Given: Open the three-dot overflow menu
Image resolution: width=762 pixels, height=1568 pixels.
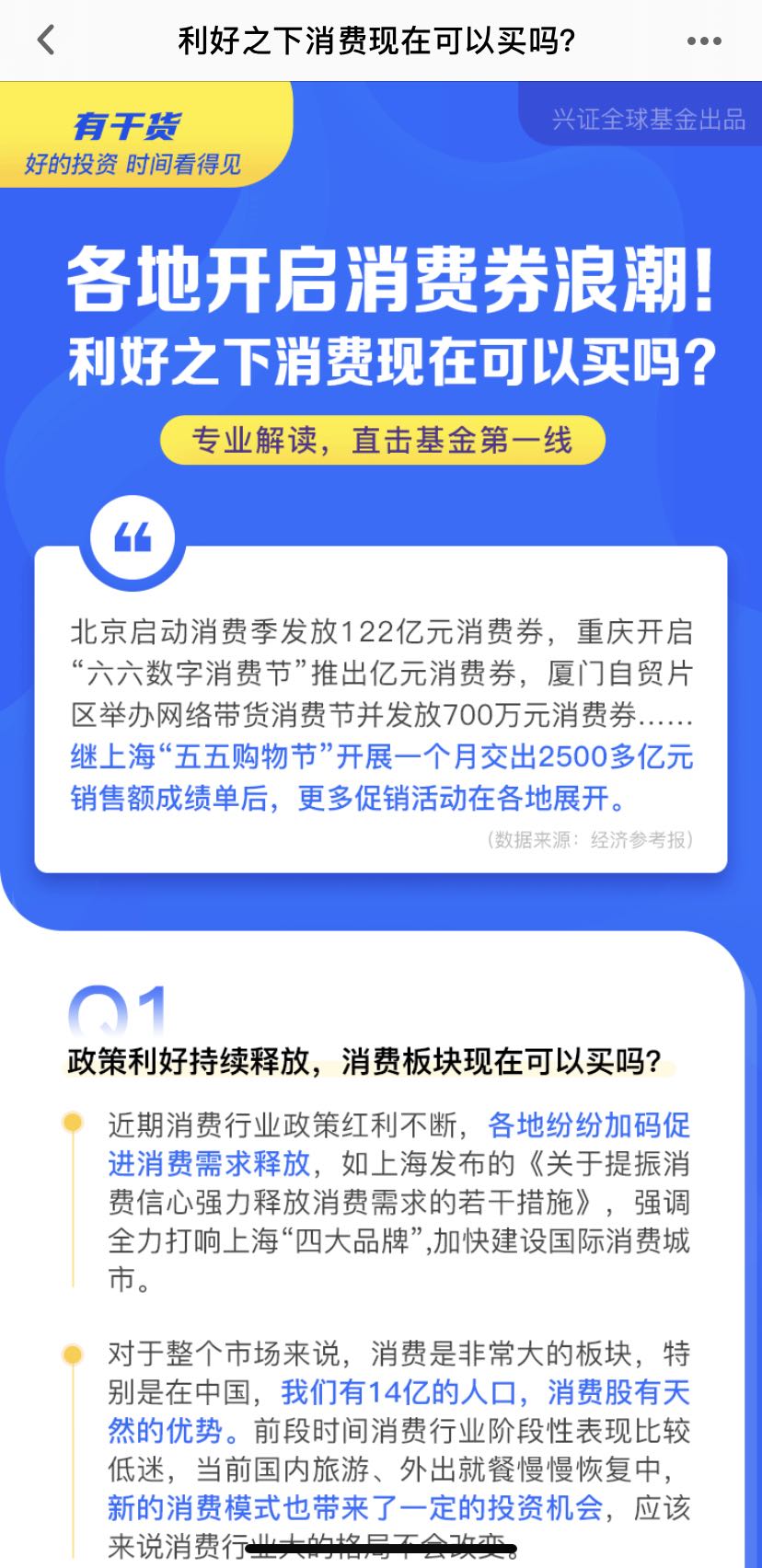Looking at the screenshot, I should tap(704, 41).
